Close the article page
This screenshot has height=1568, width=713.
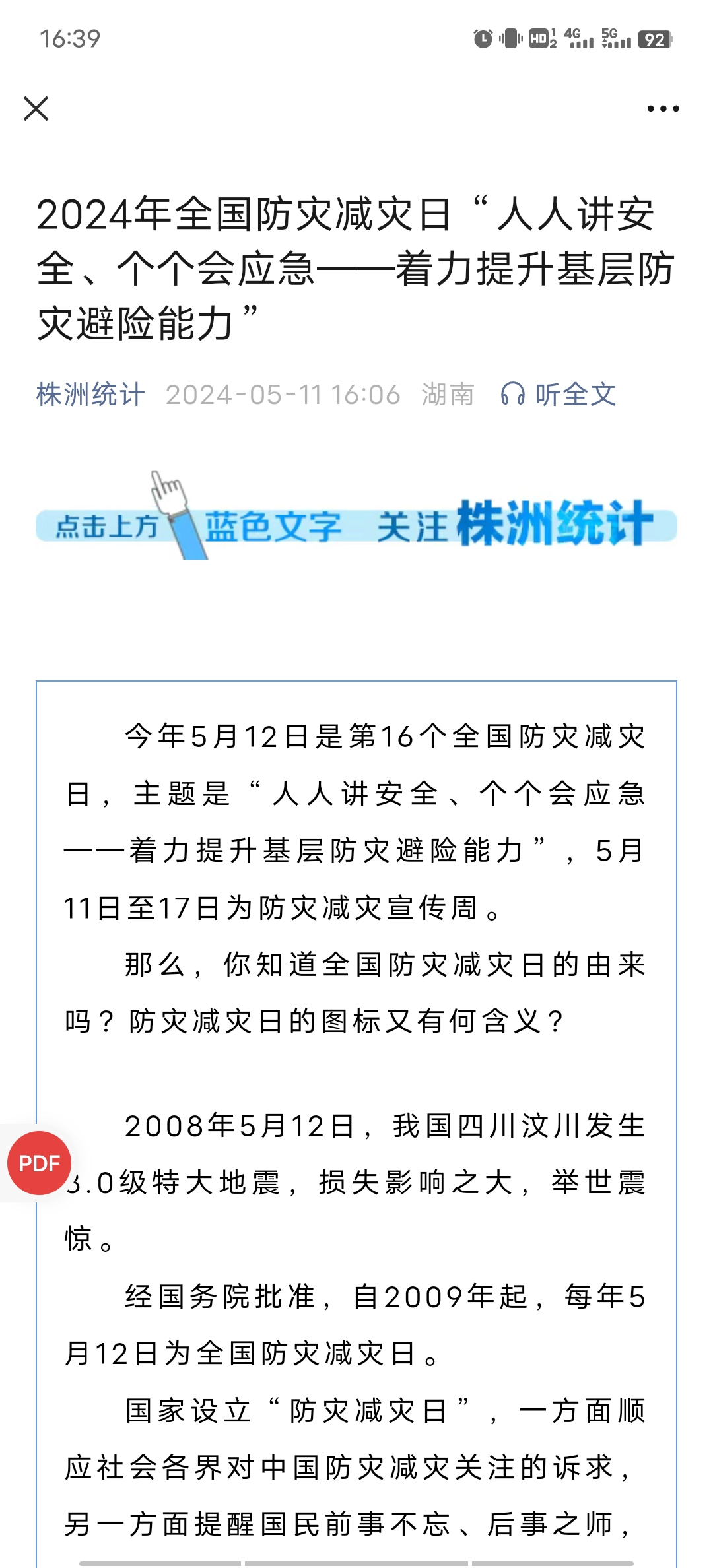pyautogui.click(x=36, y=109)
